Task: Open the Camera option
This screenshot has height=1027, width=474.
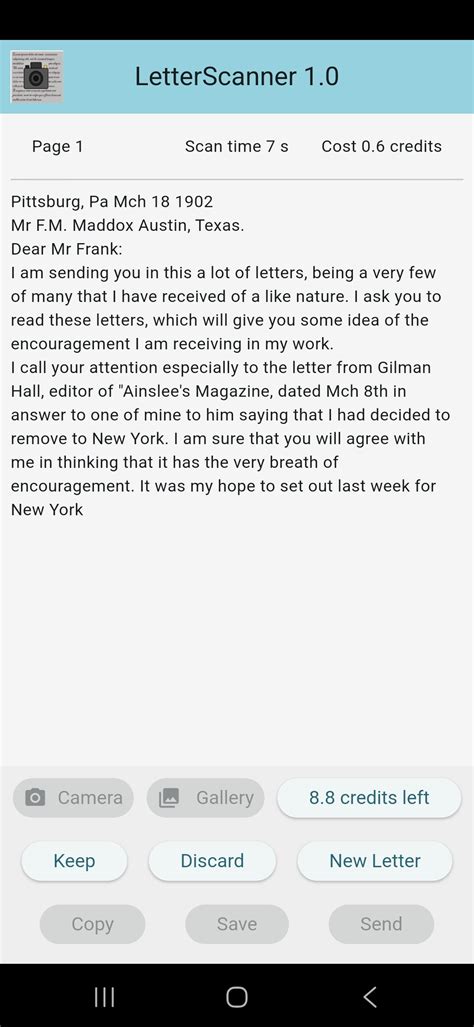Action: click(x=73, y=798)
